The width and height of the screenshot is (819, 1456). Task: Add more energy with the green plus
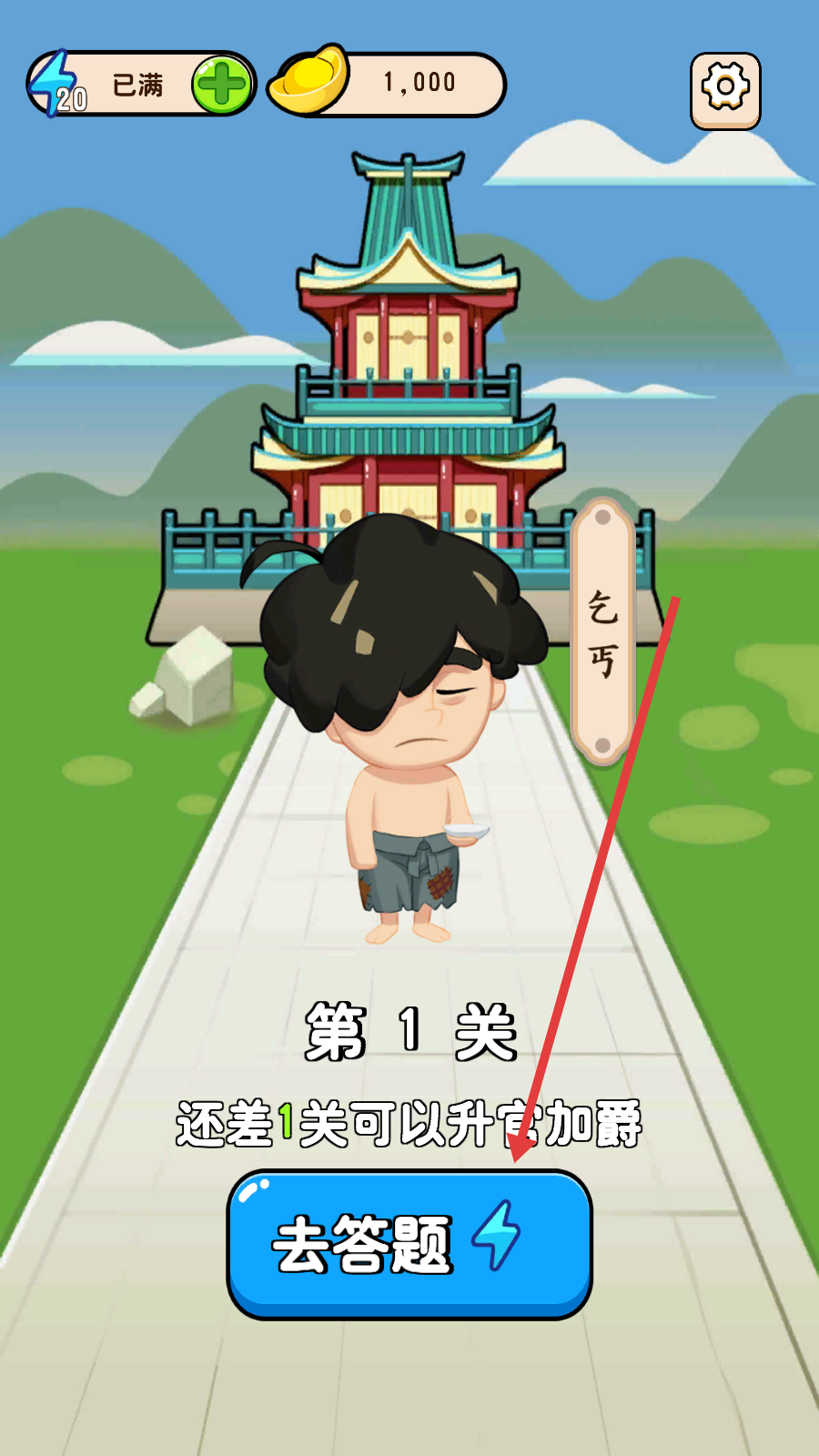[222, 85]
